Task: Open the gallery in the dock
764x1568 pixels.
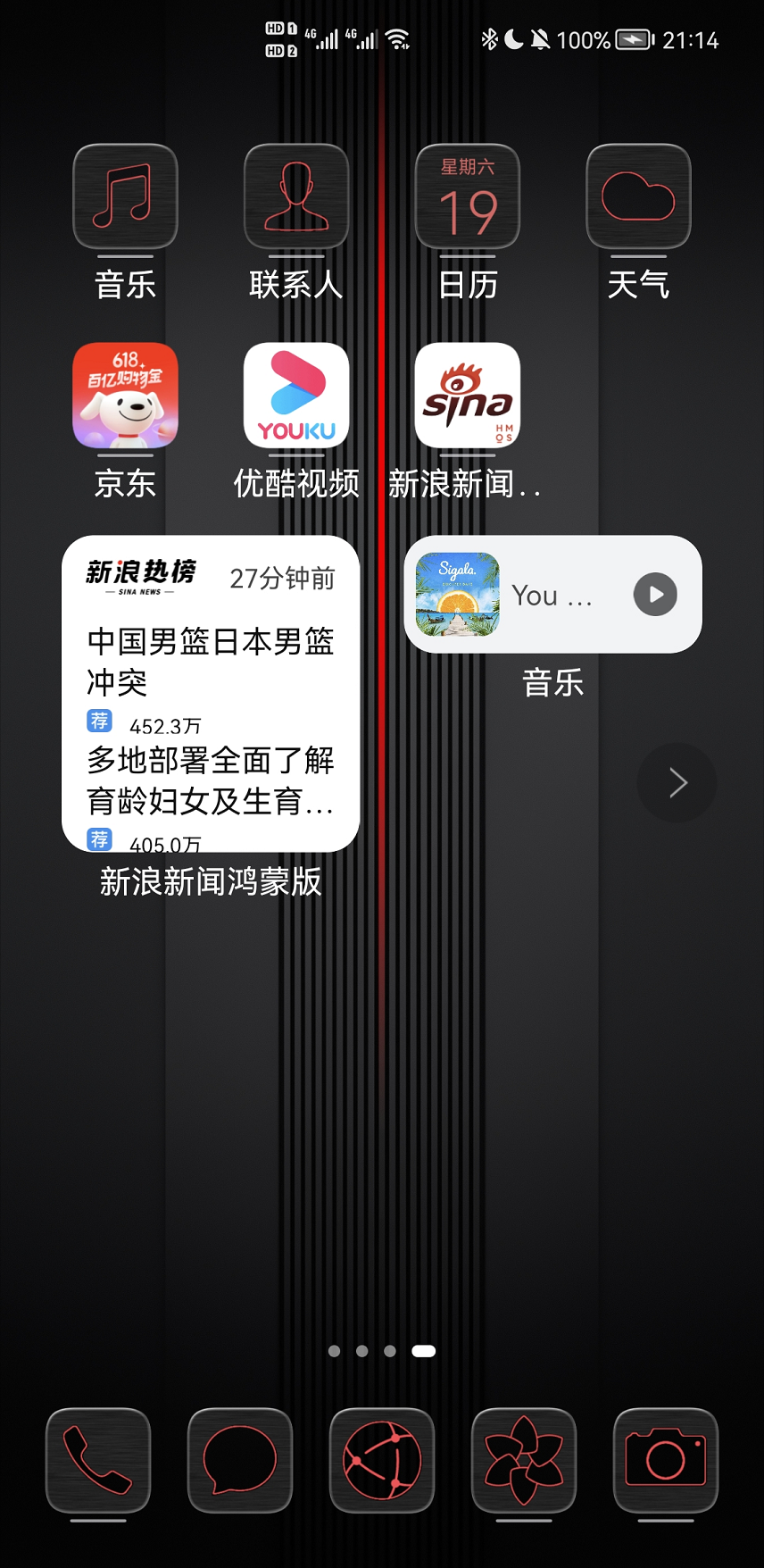Action: tap(524, 1460)
